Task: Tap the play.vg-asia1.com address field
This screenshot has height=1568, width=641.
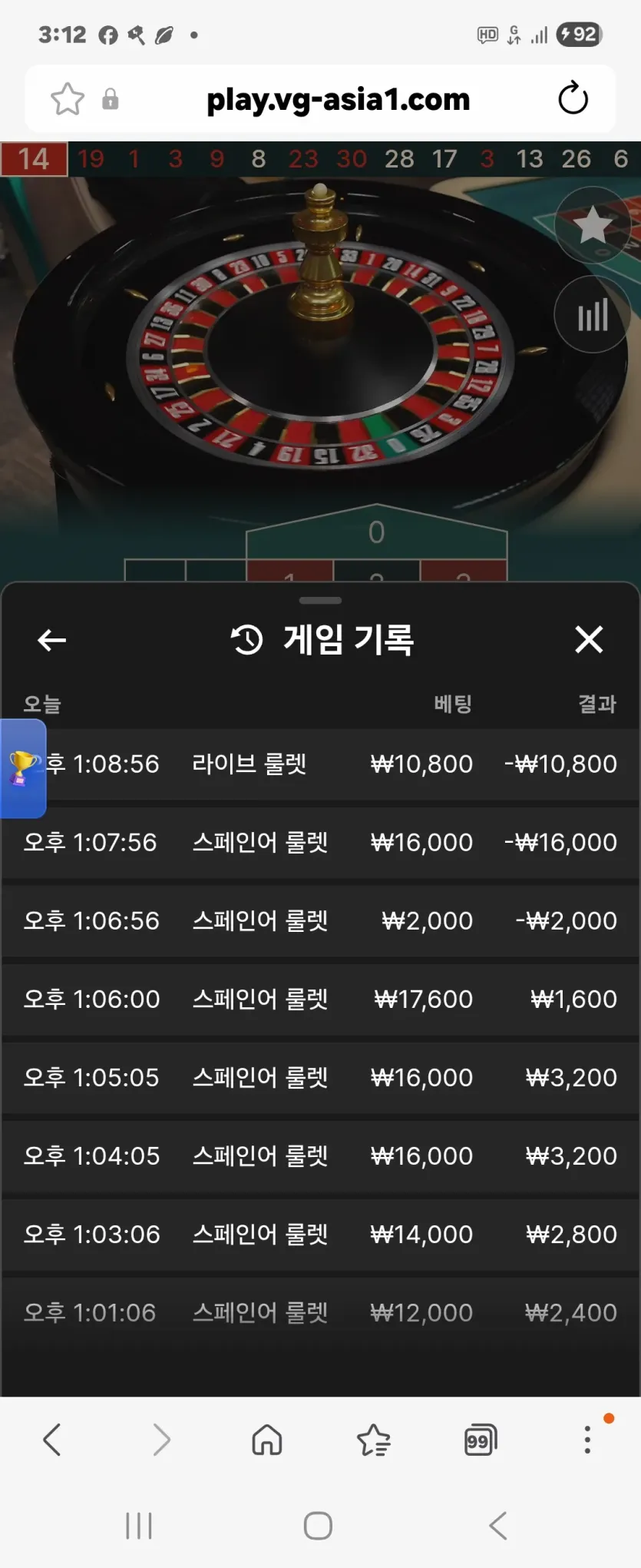Action: (338, 99)
